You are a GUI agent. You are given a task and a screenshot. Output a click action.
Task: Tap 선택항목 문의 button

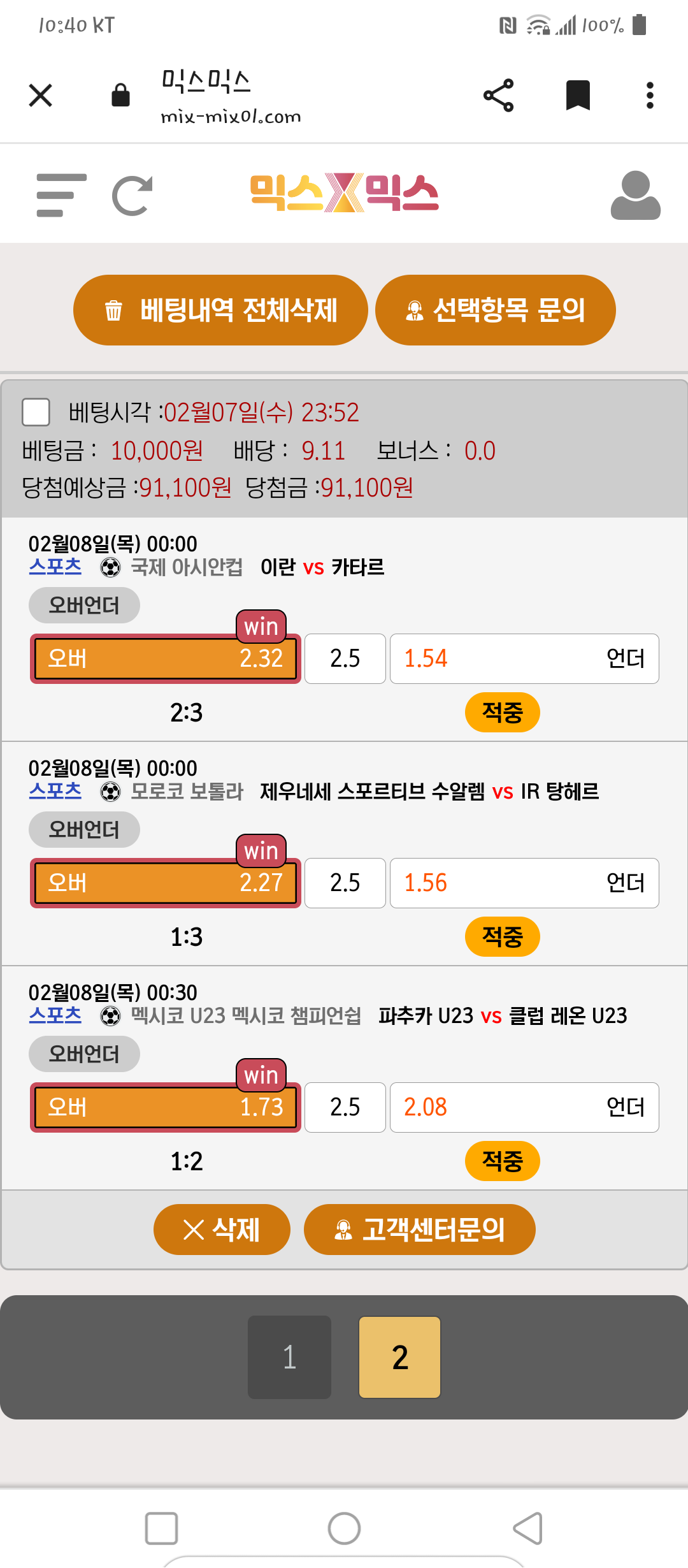[x=495, y=310]
